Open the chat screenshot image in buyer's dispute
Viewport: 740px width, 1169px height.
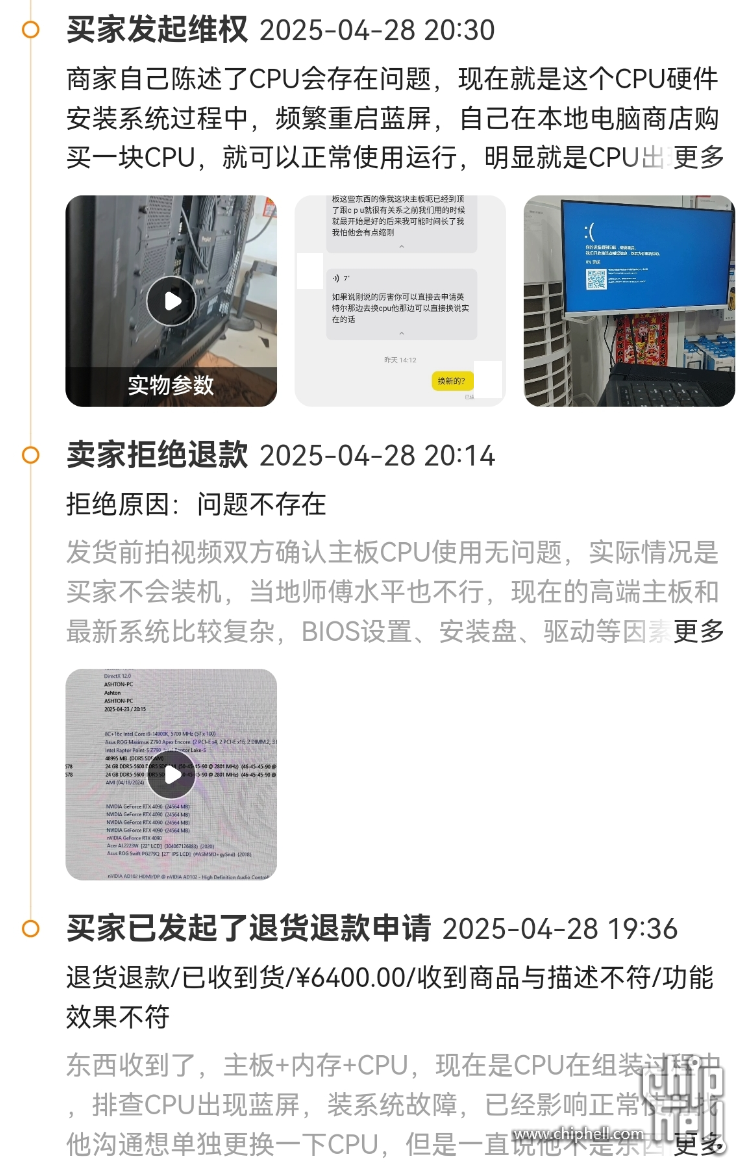click(x=400, y=301)
